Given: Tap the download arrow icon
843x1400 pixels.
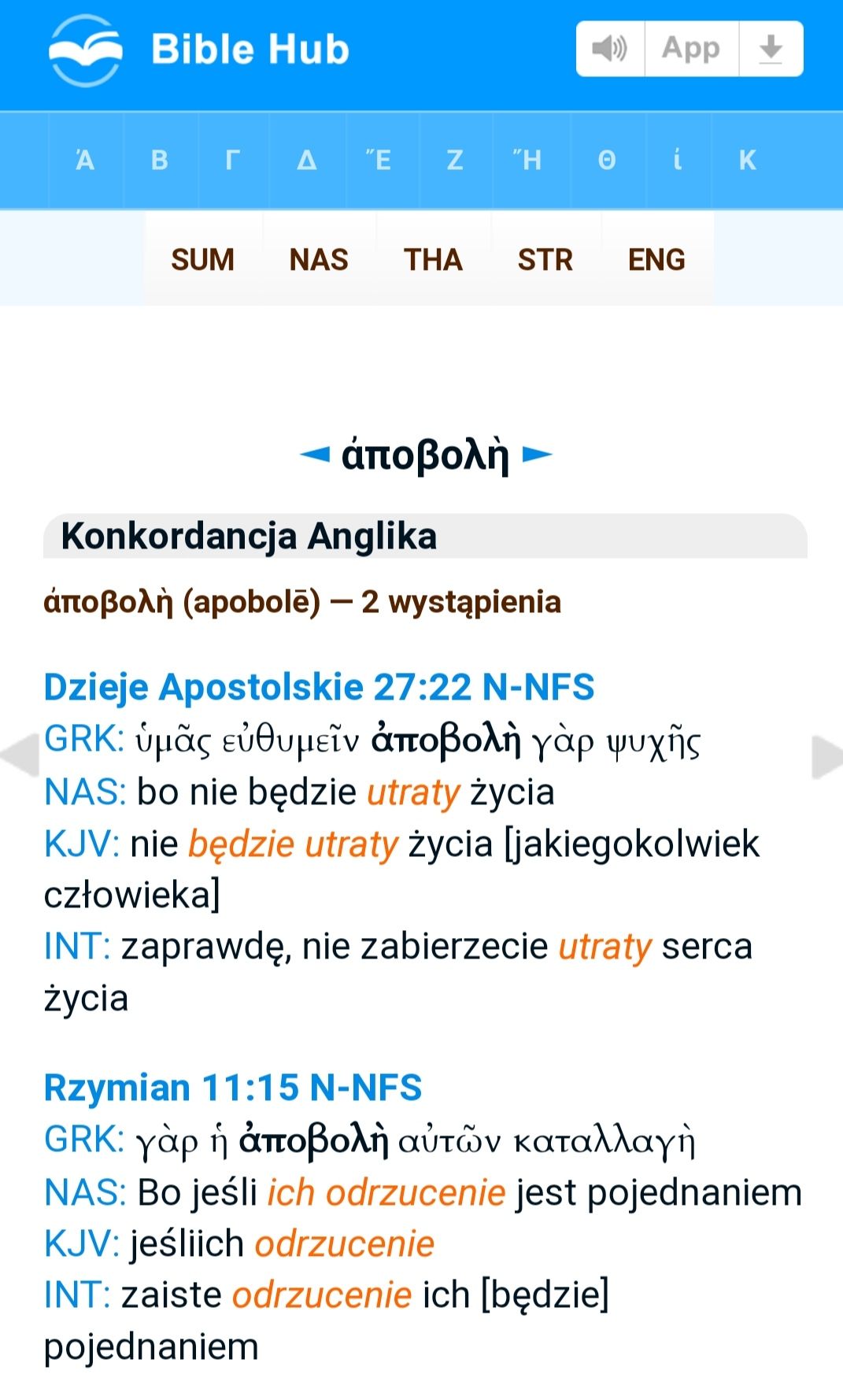Looking at the screenshot, I should (x=771, y=49).
